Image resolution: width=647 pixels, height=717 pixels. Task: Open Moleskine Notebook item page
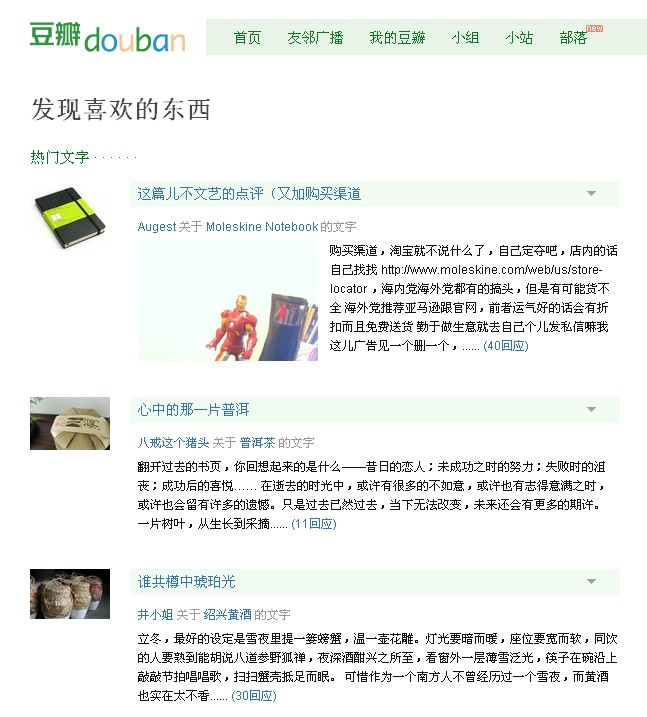(262, 227)
